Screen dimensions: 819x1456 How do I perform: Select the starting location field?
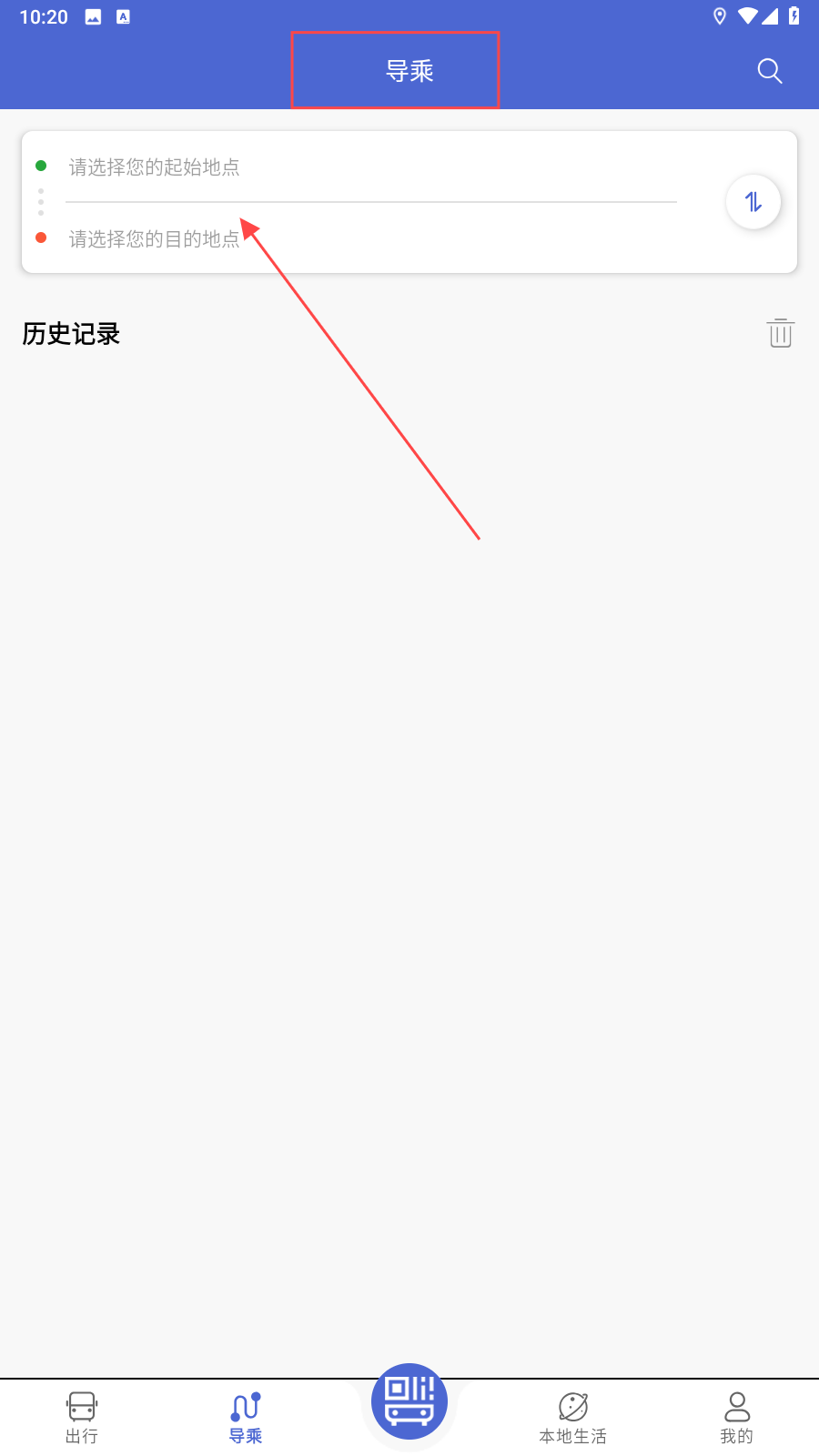(371, 167)
